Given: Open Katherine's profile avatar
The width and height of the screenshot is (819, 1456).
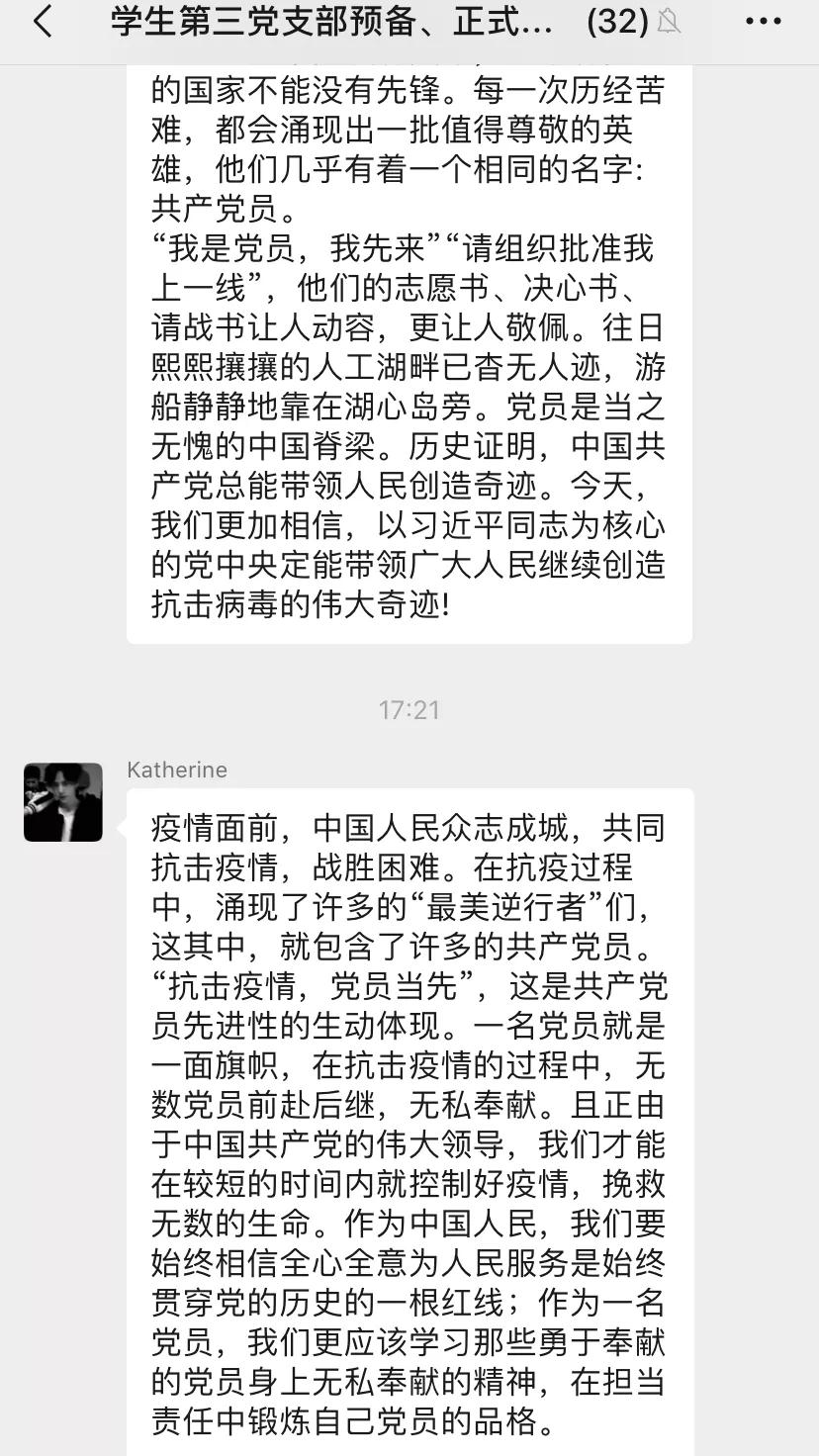Looking at the screenshot, I should click(x=63, y=802).
